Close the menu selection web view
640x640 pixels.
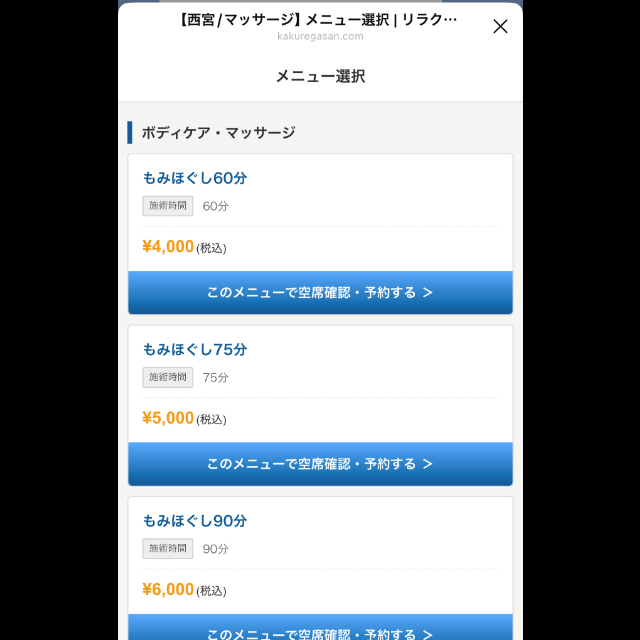500,27
